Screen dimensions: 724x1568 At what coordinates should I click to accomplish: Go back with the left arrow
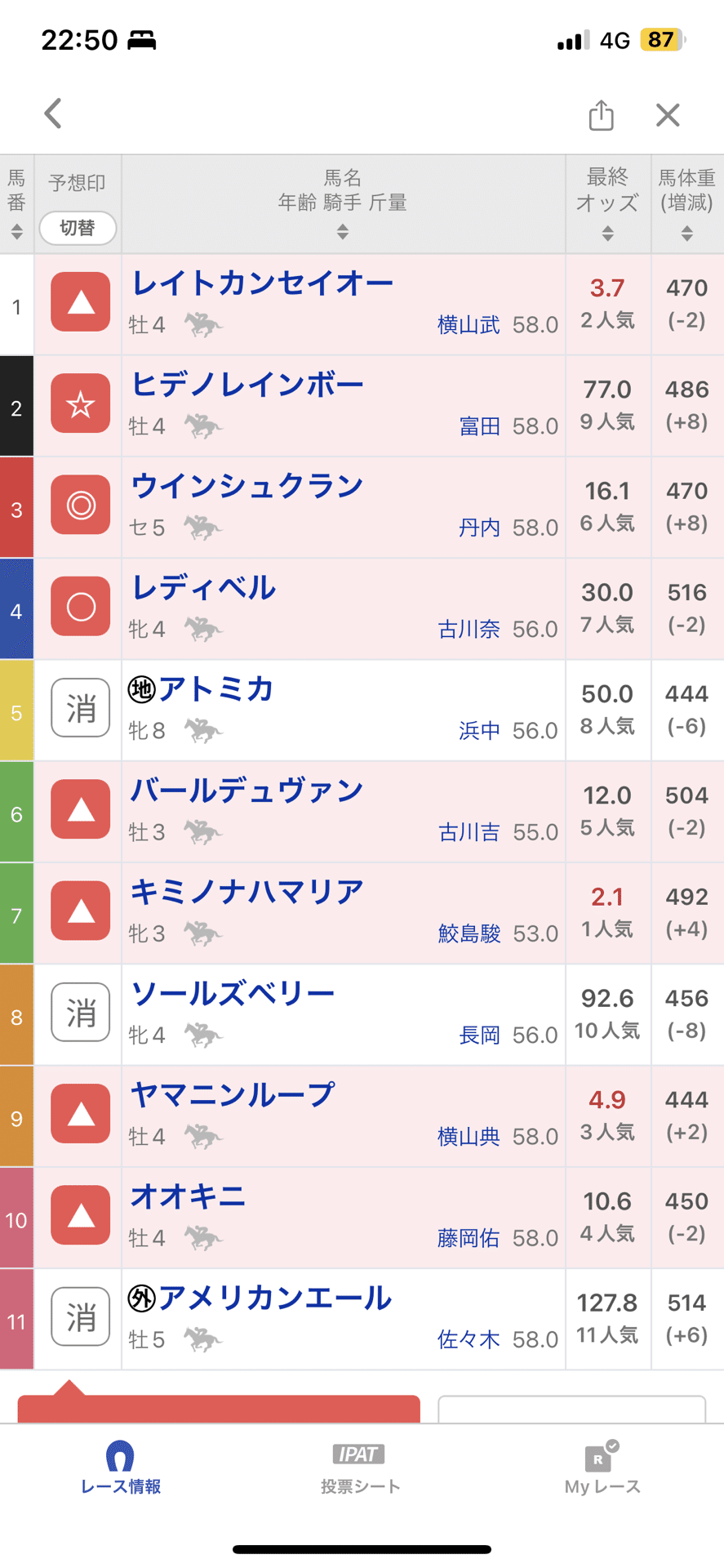coord(54,114)
